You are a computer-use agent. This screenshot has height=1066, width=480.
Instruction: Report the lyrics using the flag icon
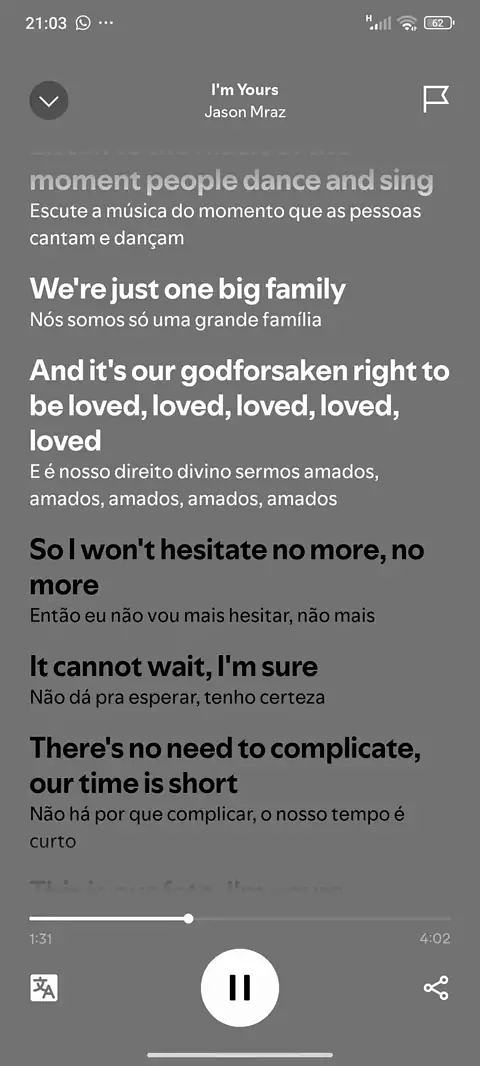click(x=436, y=100)
